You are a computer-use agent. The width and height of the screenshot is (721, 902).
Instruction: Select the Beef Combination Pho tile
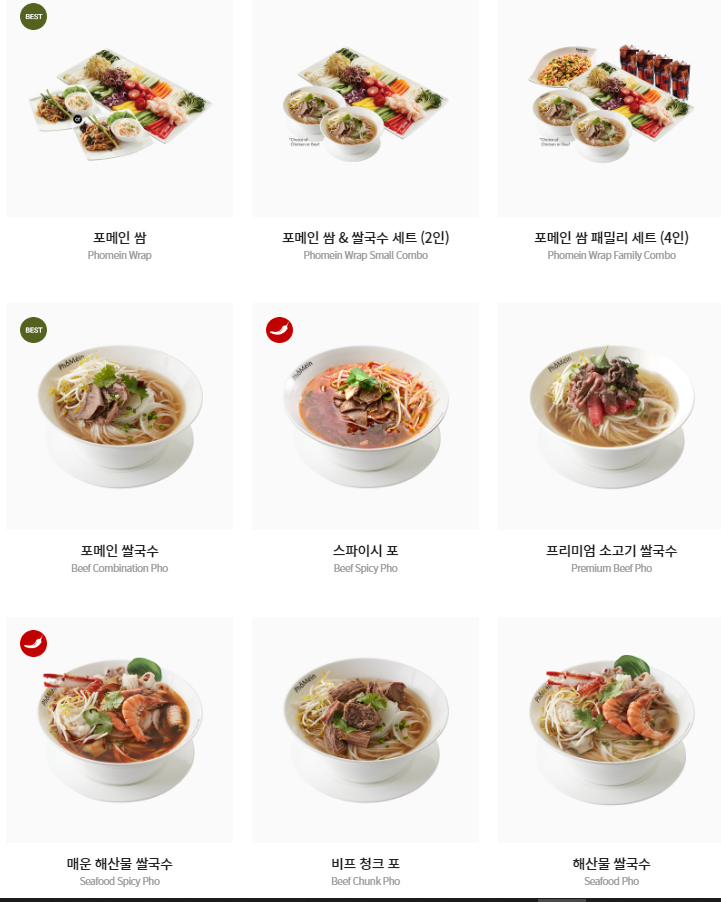click(x=119, y=415)
